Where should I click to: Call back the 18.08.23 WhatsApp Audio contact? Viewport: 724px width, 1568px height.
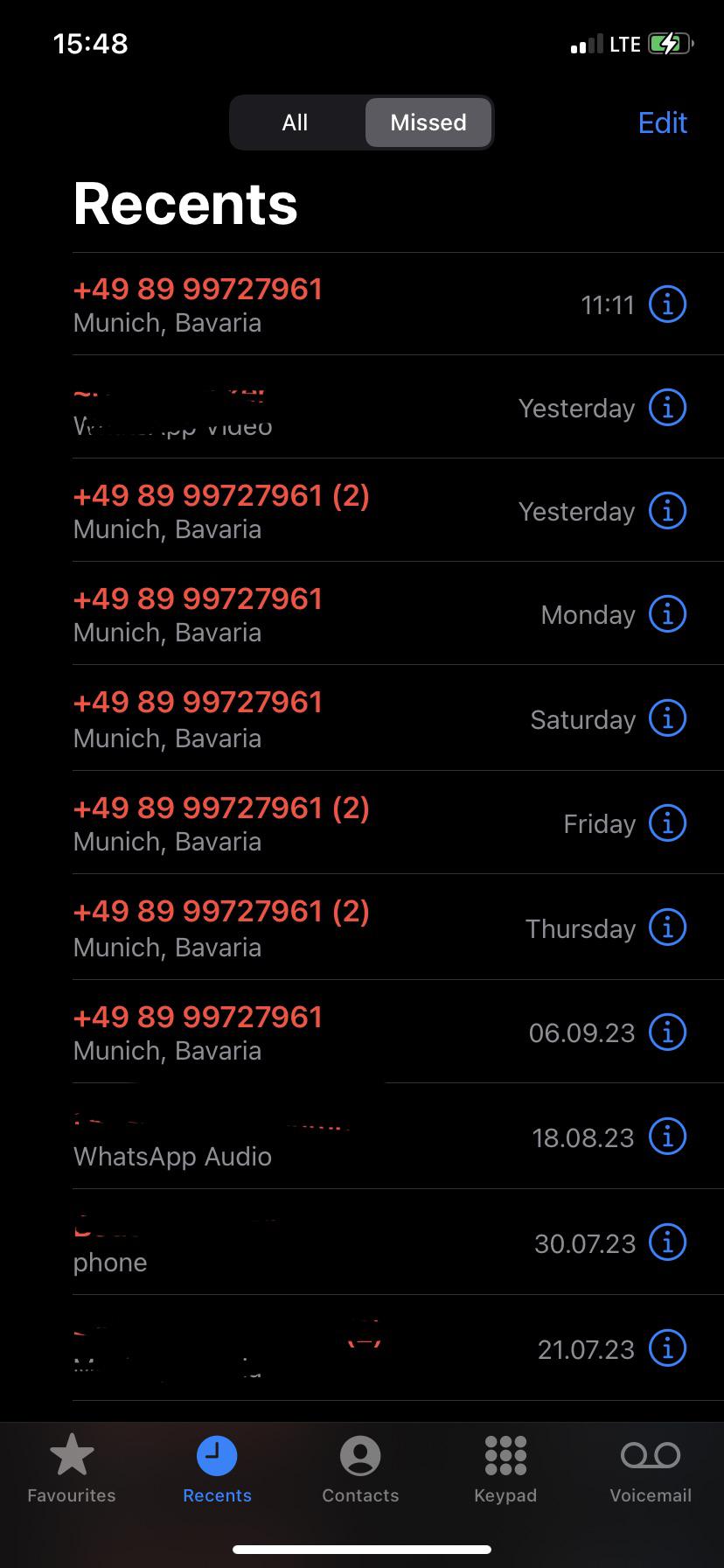(262, 1137)
